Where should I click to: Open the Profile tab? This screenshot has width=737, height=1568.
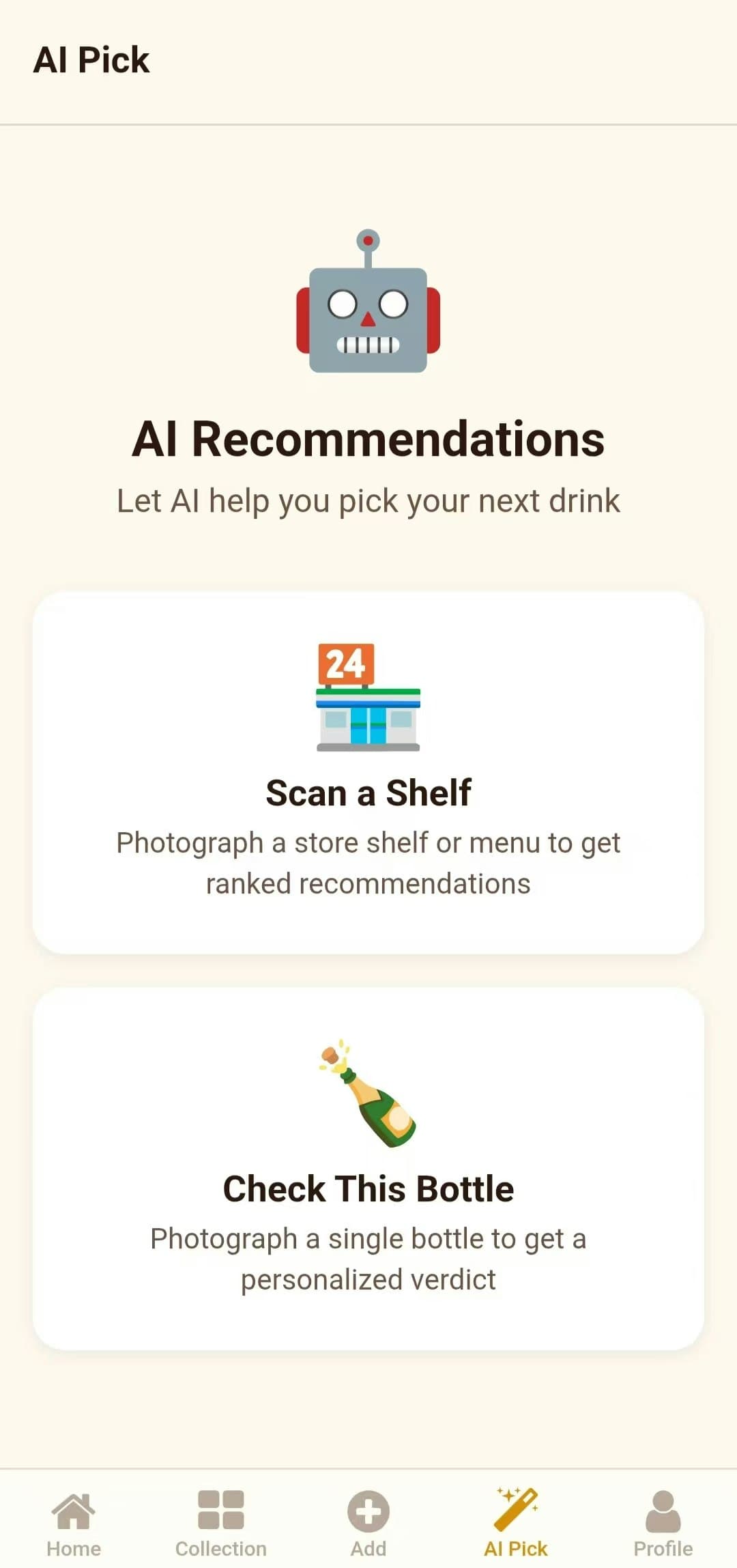(663, 1523)
